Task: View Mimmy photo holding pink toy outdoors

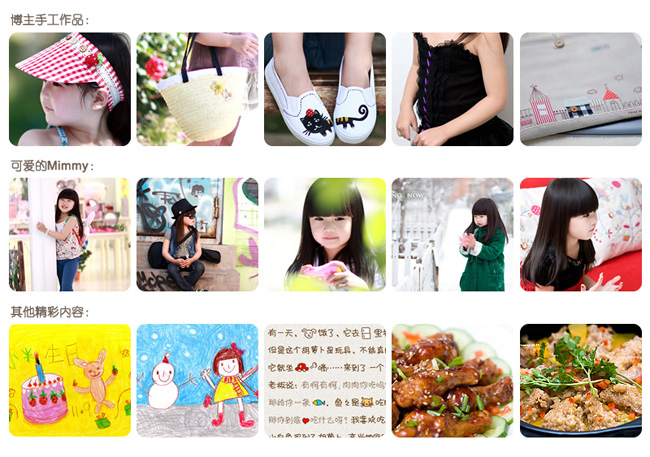Action: pyautogui.click(x=325, y=235)
